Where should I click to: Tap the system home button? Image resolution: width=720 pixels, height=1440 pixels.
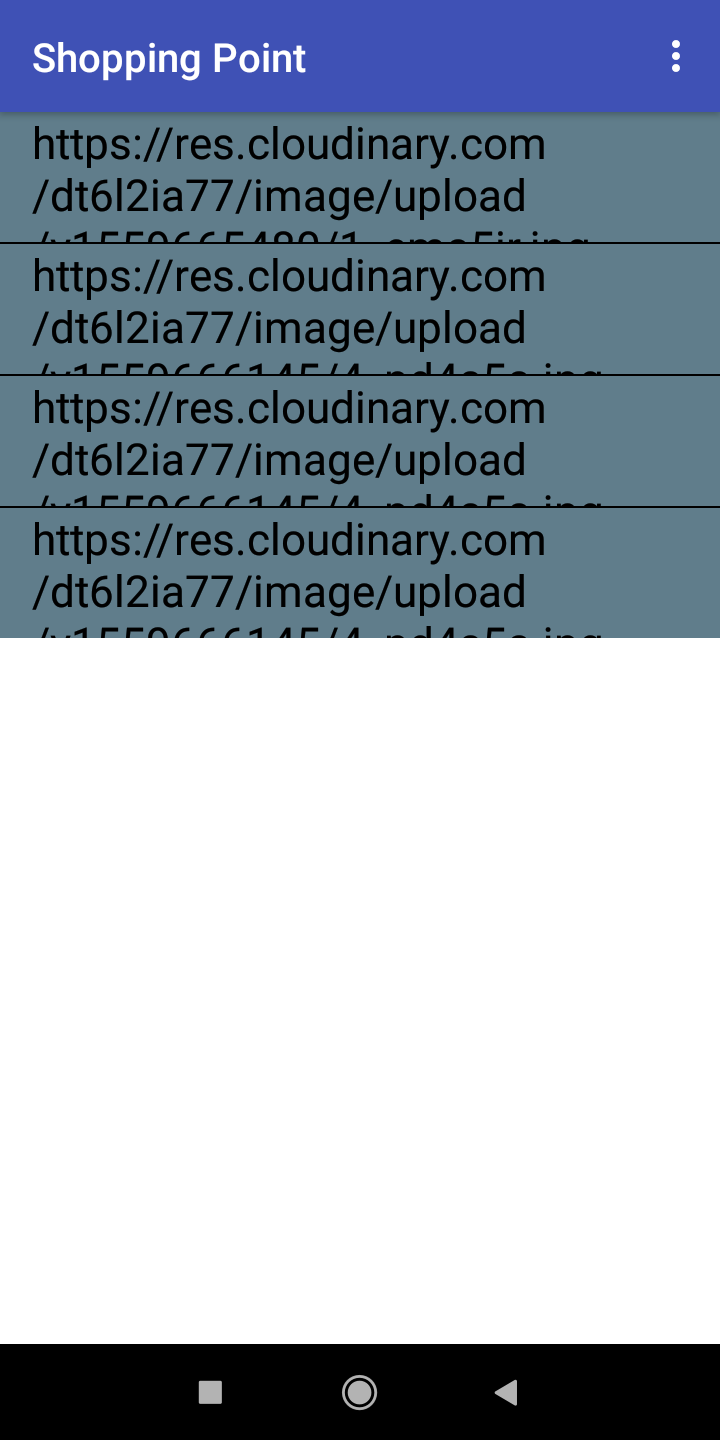[x=359, y=1392]
